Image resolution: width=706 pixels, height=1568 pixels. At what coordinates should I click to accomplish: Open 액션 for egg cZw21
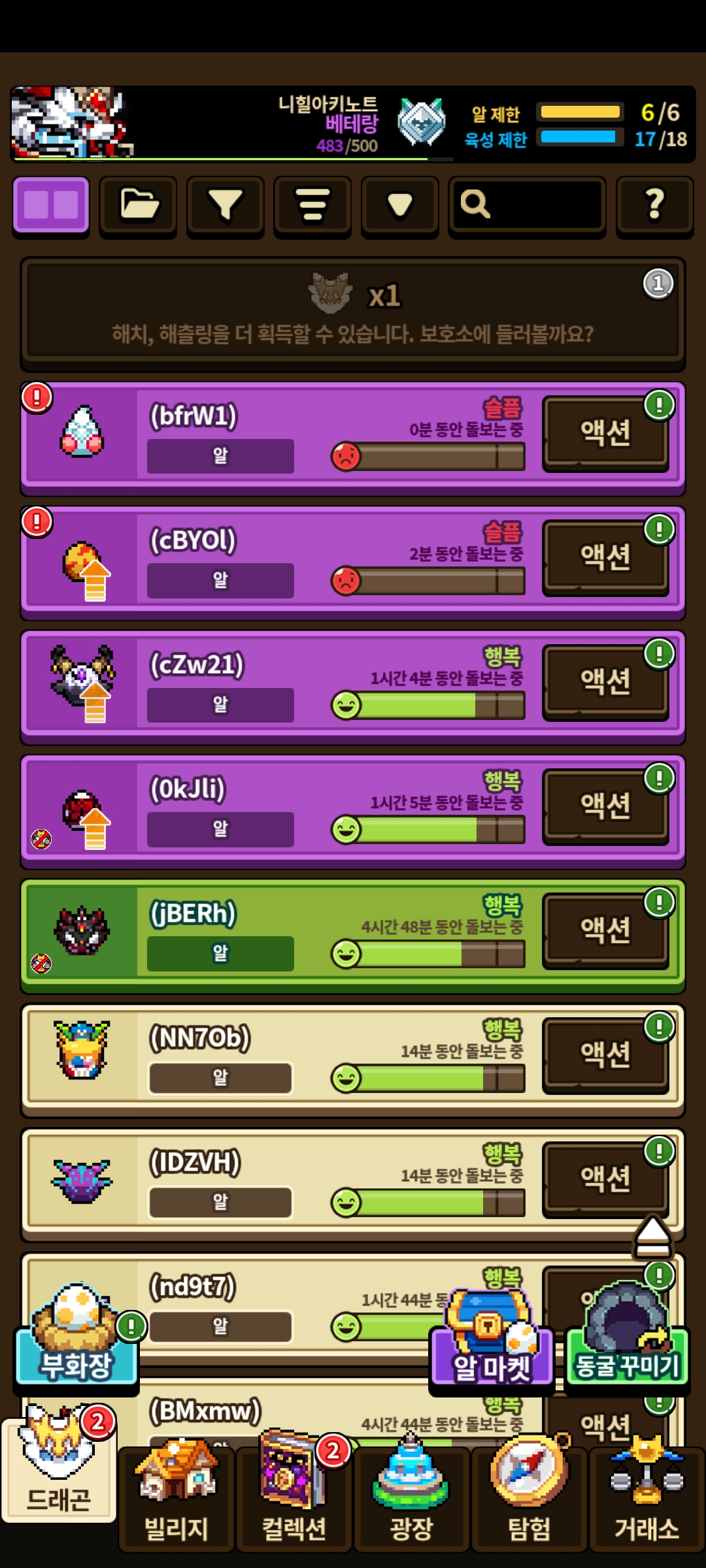pyautogui.click(x=605, y=681)
